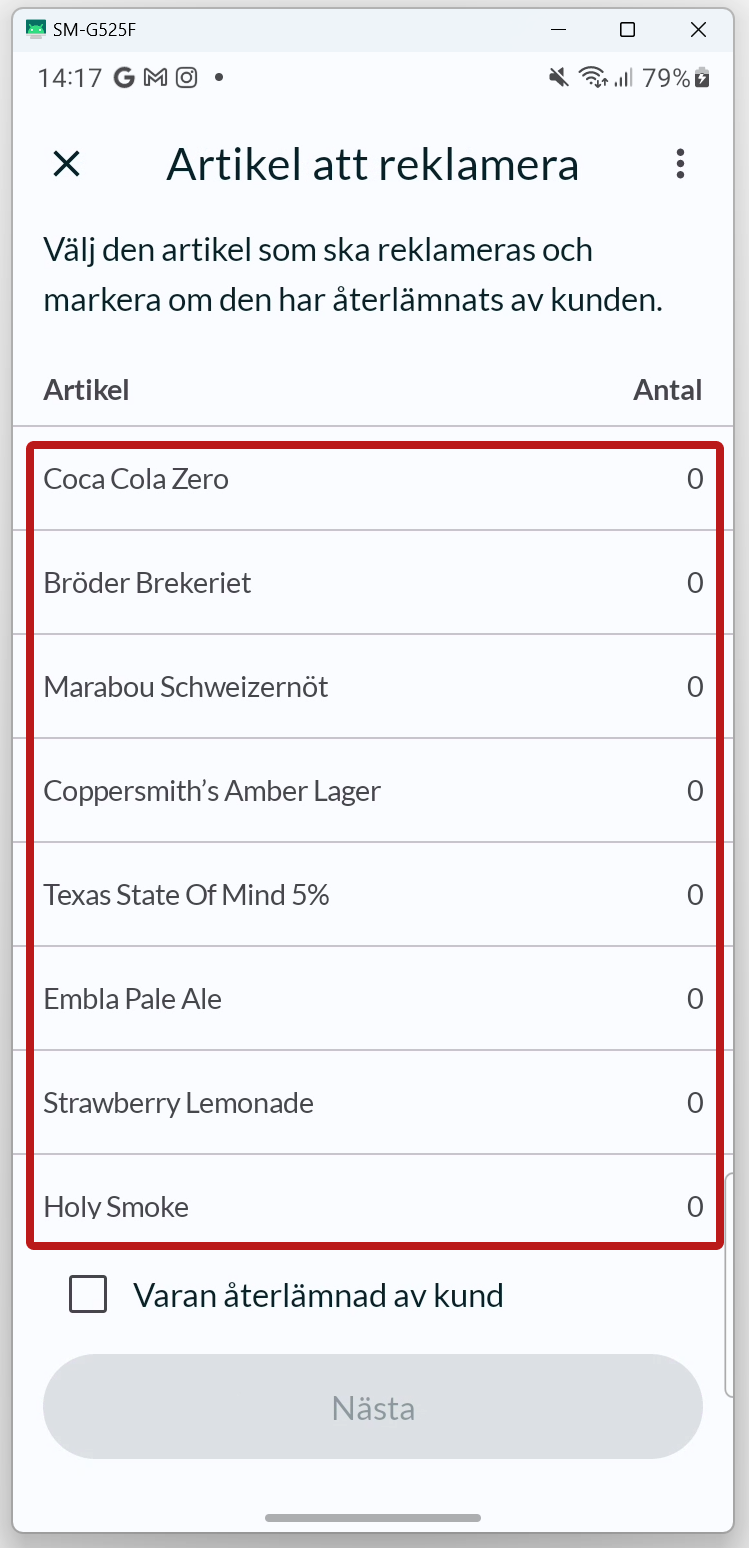Select the Coca Cola Zero article
The width and height of the screenshot is (749, 1548).
373,479
